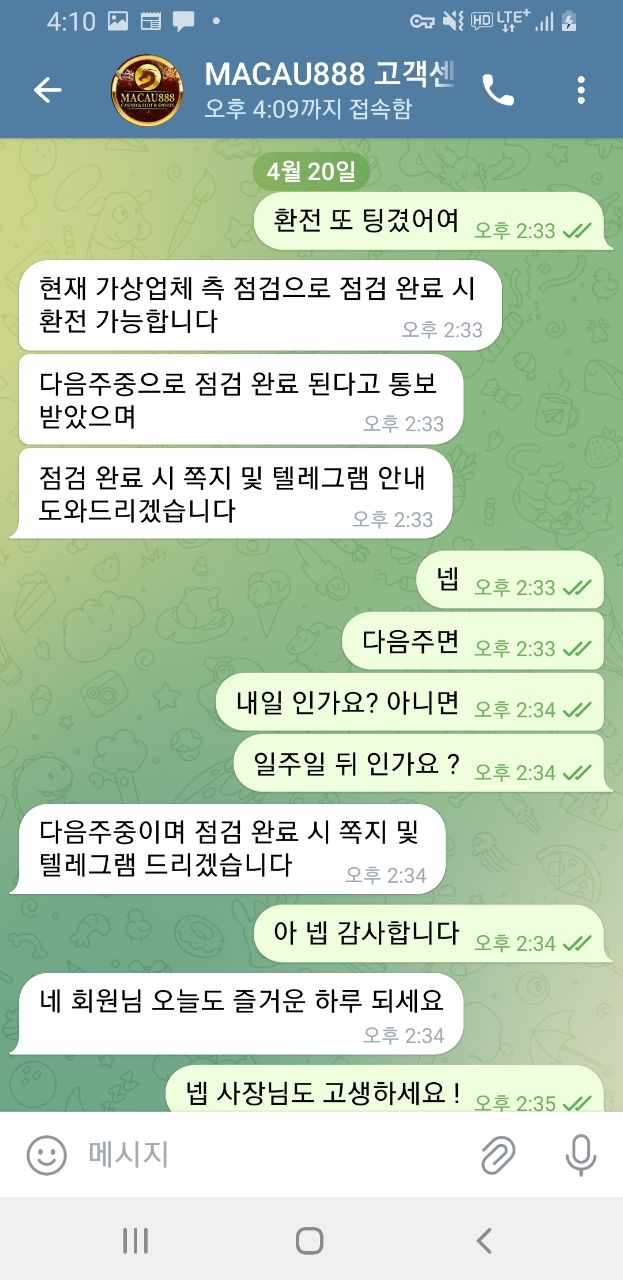
Task: Tap the microphone voice message icon
Action: pos(580,1156)
